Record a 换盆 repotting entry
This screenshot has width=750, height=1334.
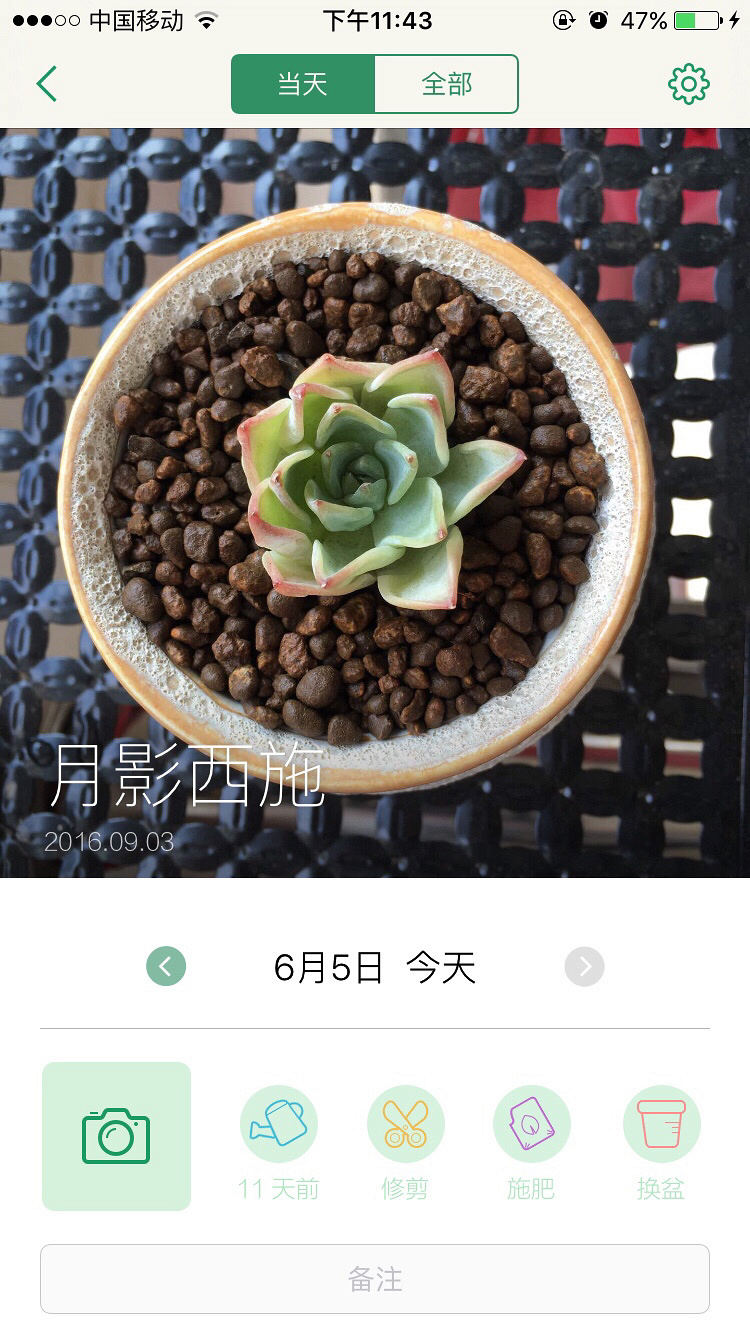[x=661, y=1124]
